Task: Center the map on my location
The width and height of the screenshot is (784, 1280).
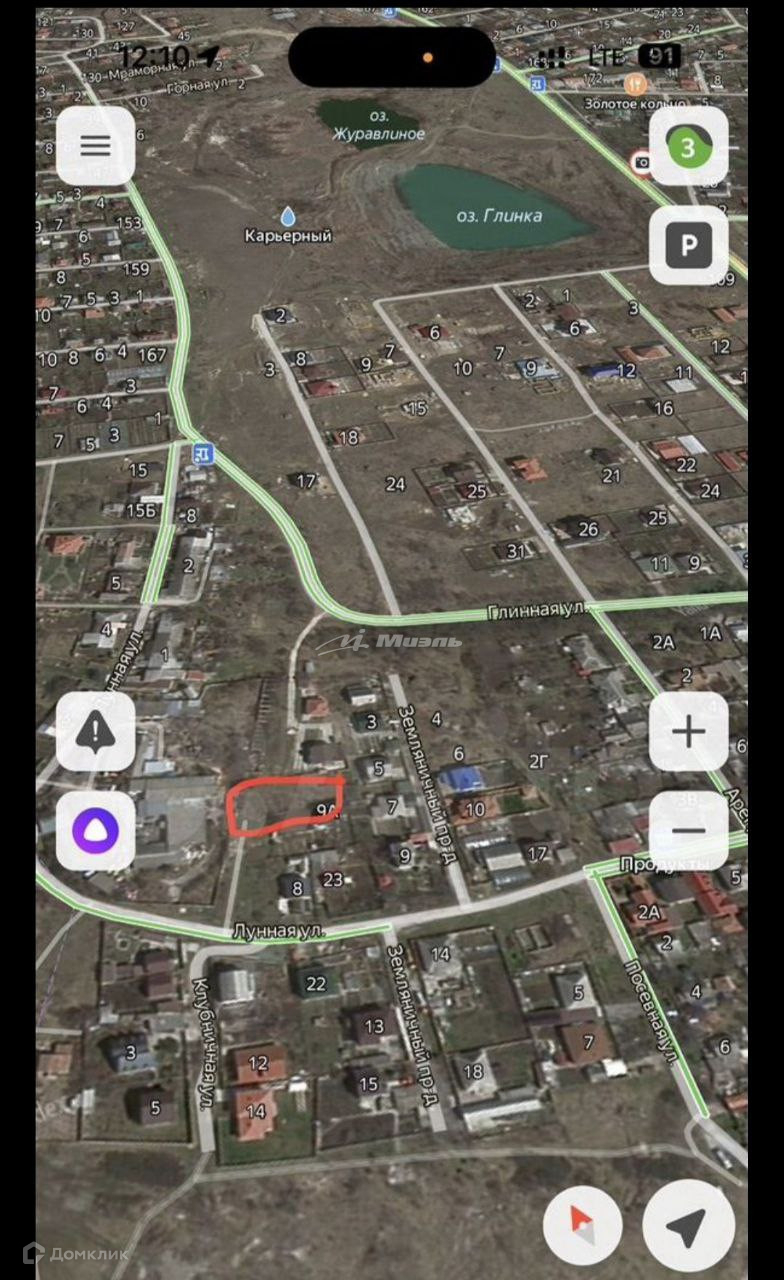Action: tap(686, 1224)
